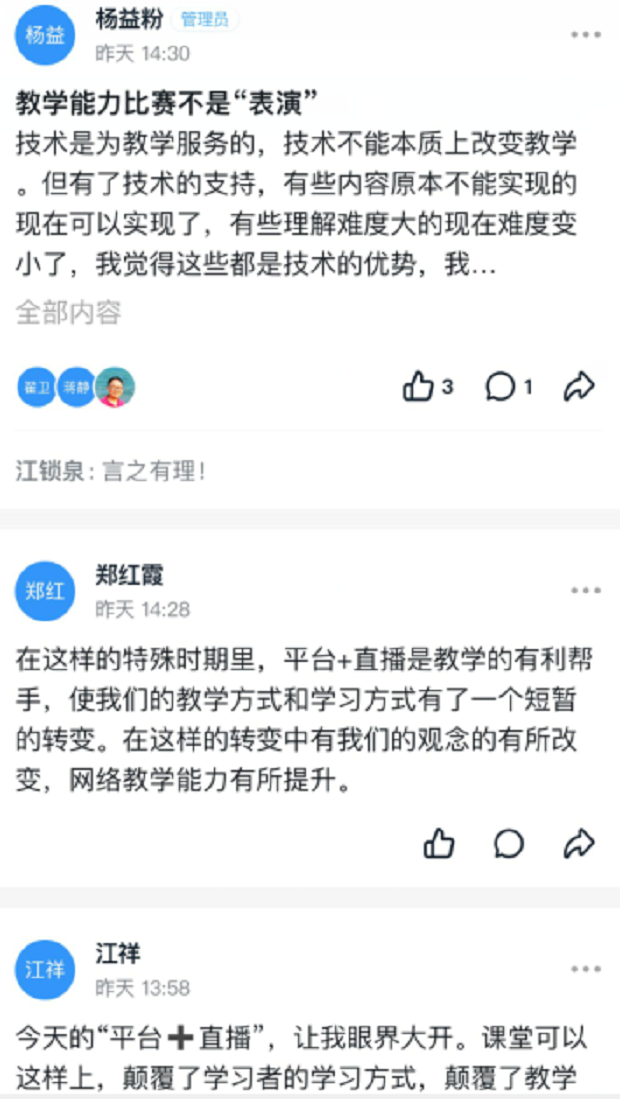Open 郑红霞's profile avatar

coord(45,591)
